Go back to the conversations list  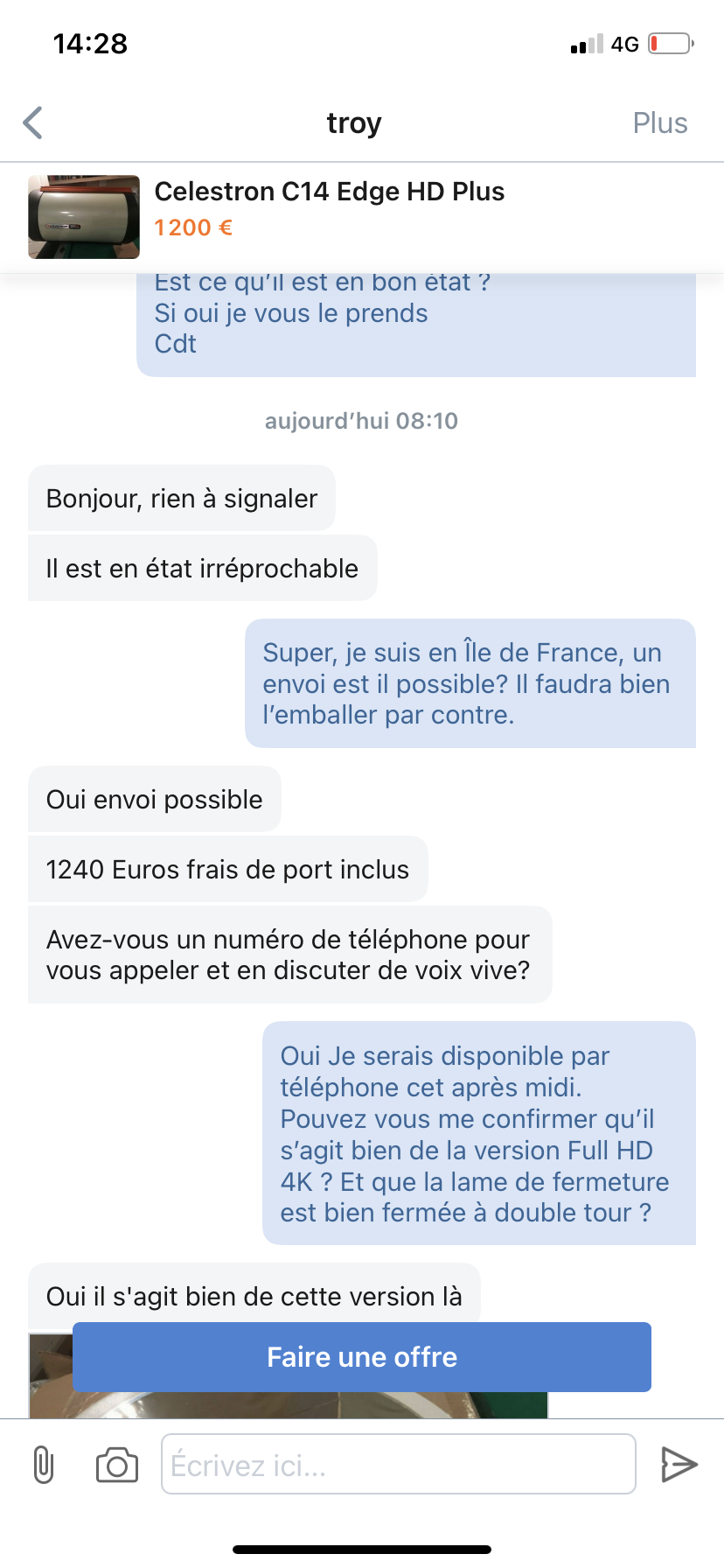click(33, 123)
